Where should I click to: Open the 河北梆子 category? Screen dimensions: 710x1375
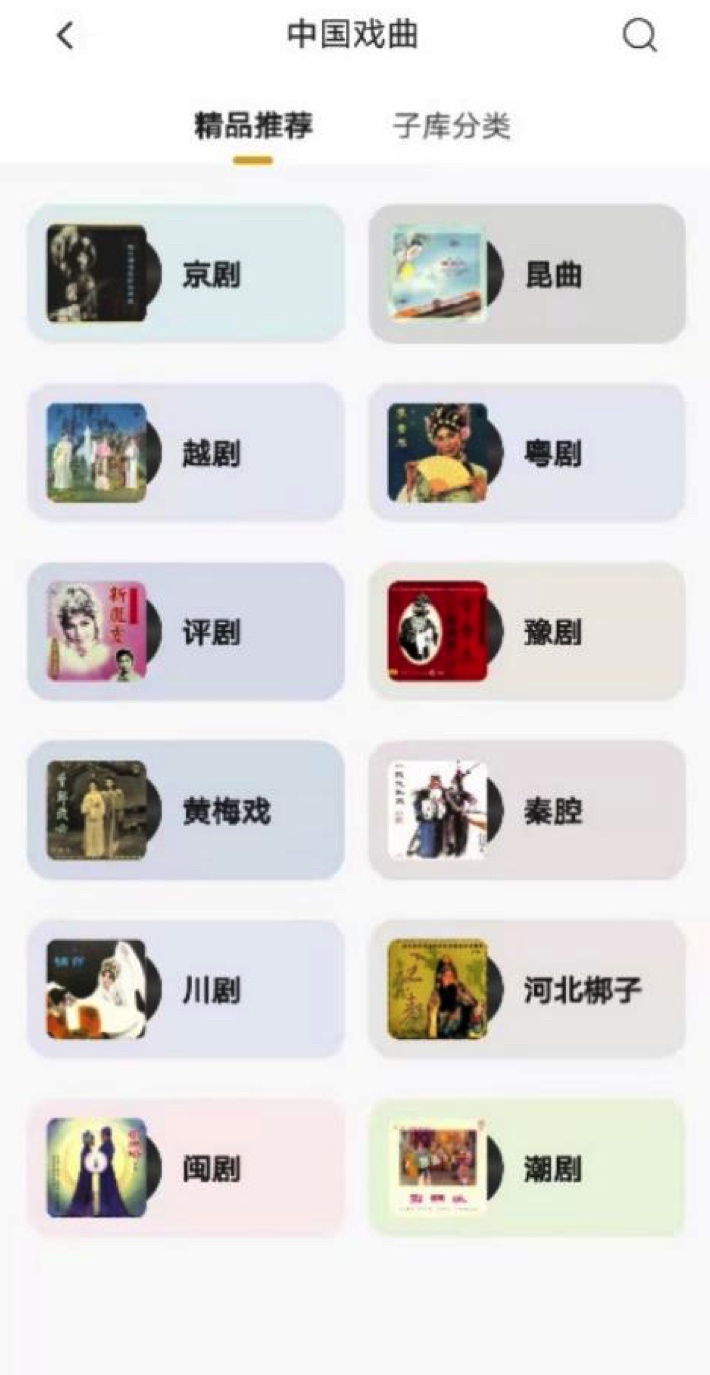(x=527, y=990)
